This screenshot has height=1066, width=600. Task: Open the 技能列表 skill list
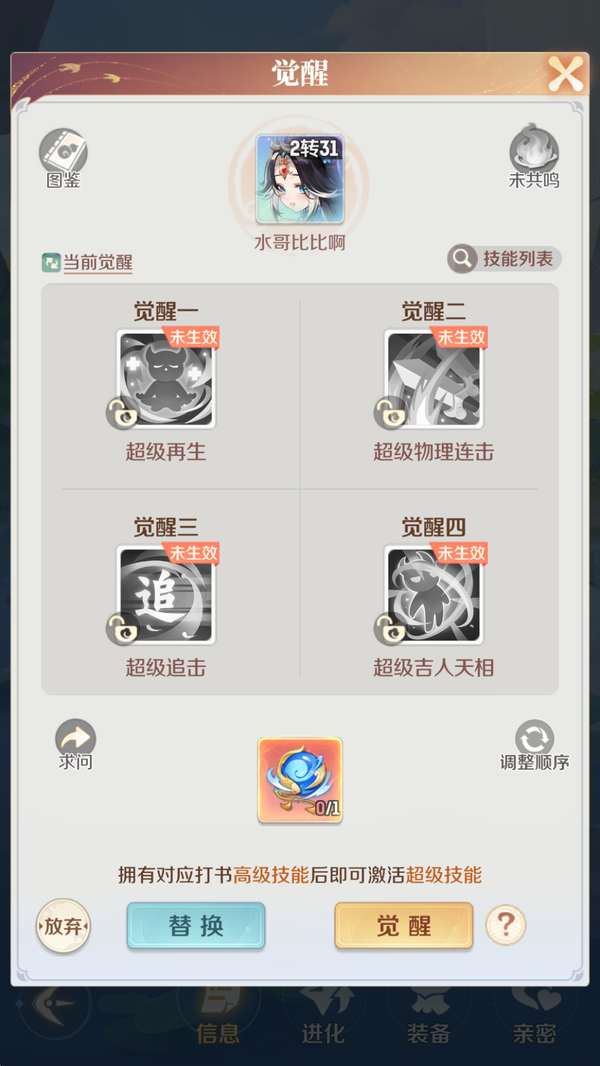[504, 259]
